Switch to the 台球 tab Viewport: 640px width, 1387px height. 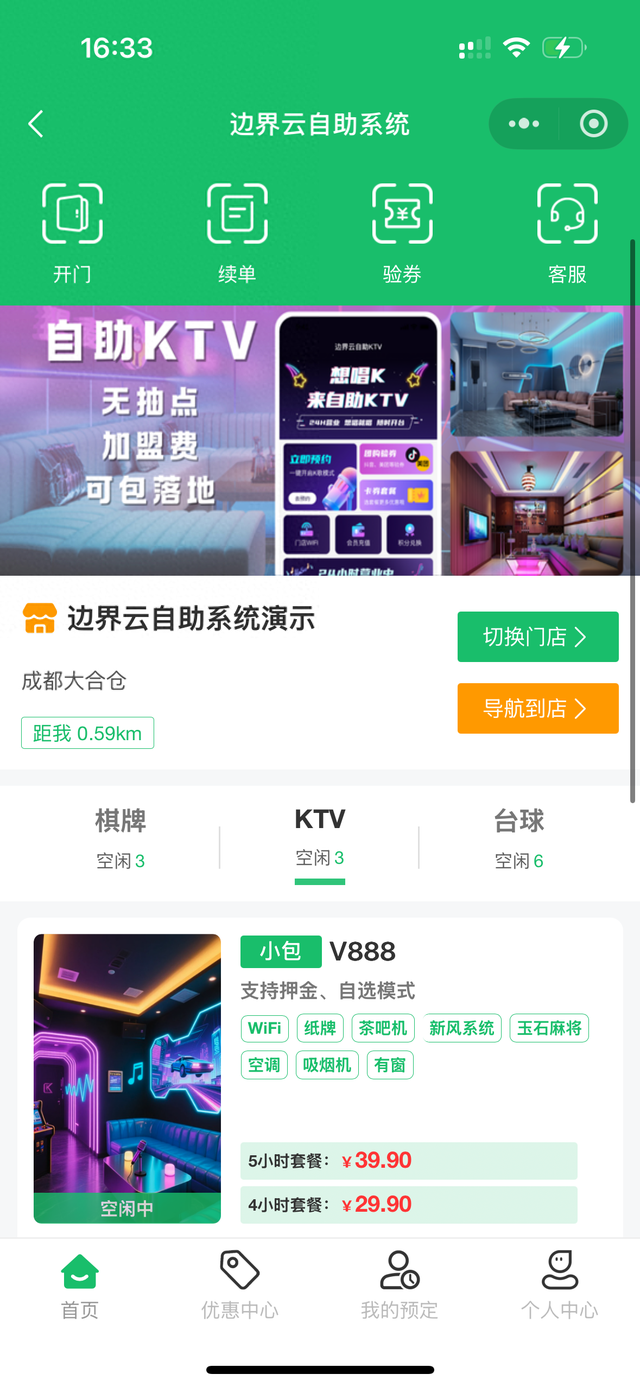tap(519, 836)
